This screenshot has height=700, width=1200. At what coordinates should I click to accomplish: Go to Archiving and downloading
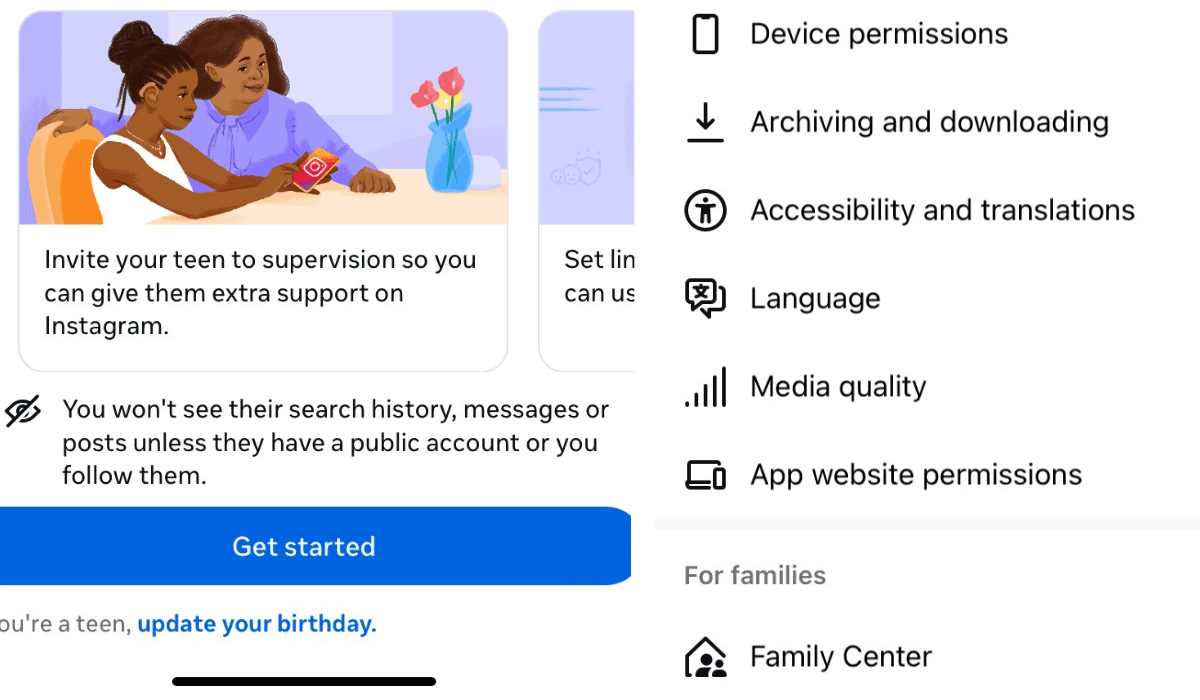tap(928, 122)
